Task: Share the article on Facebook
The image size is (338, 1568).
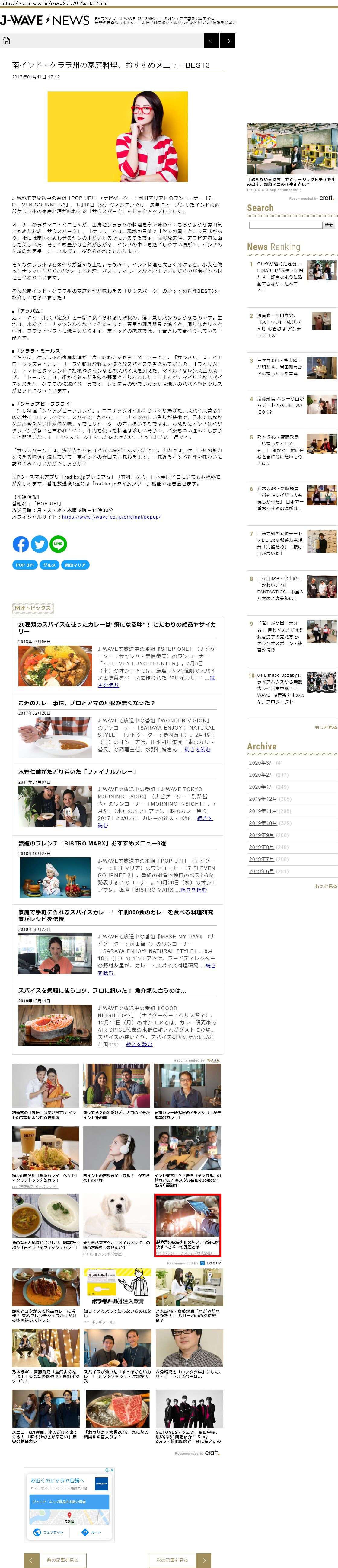Action: click(21, 544)
